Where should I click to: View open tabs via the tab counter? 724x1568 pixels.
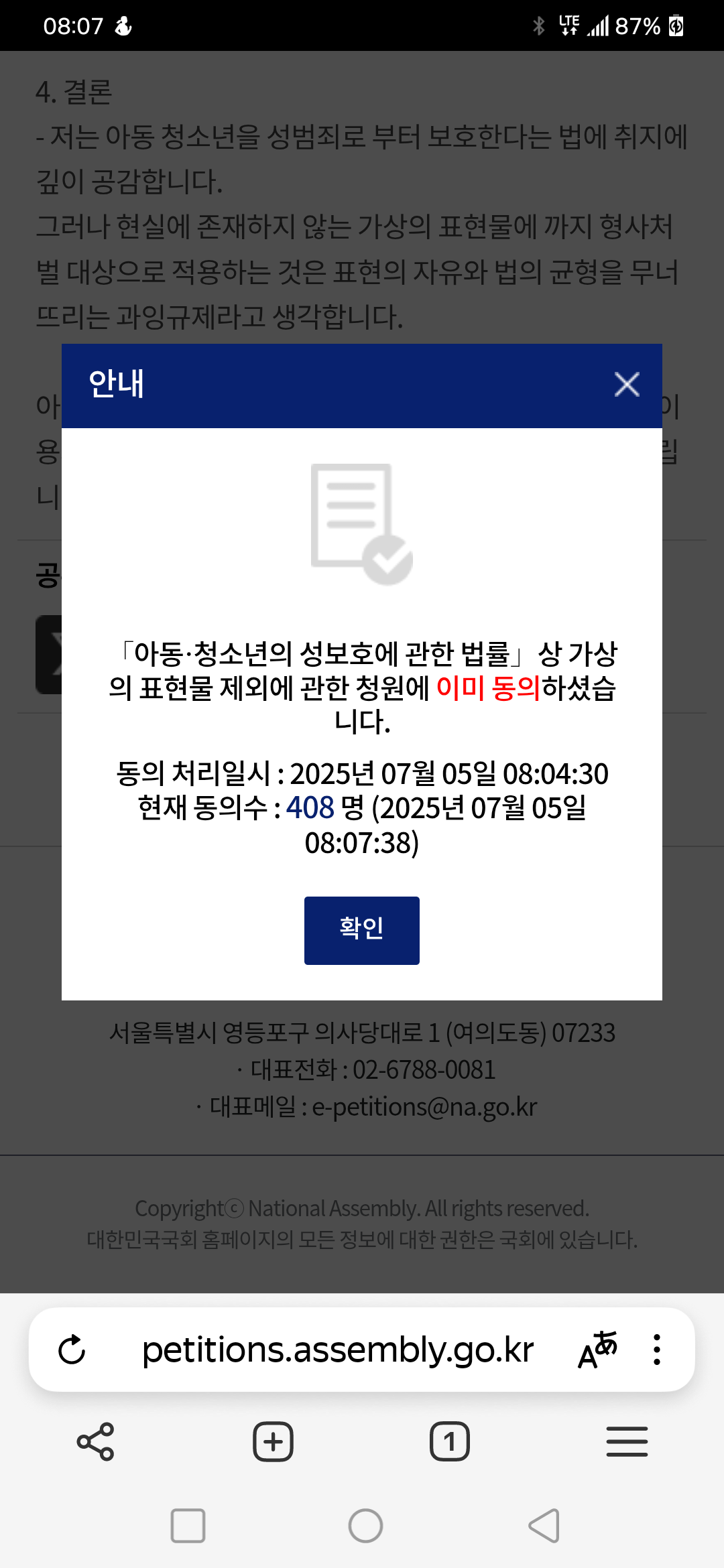(450, 1441)
